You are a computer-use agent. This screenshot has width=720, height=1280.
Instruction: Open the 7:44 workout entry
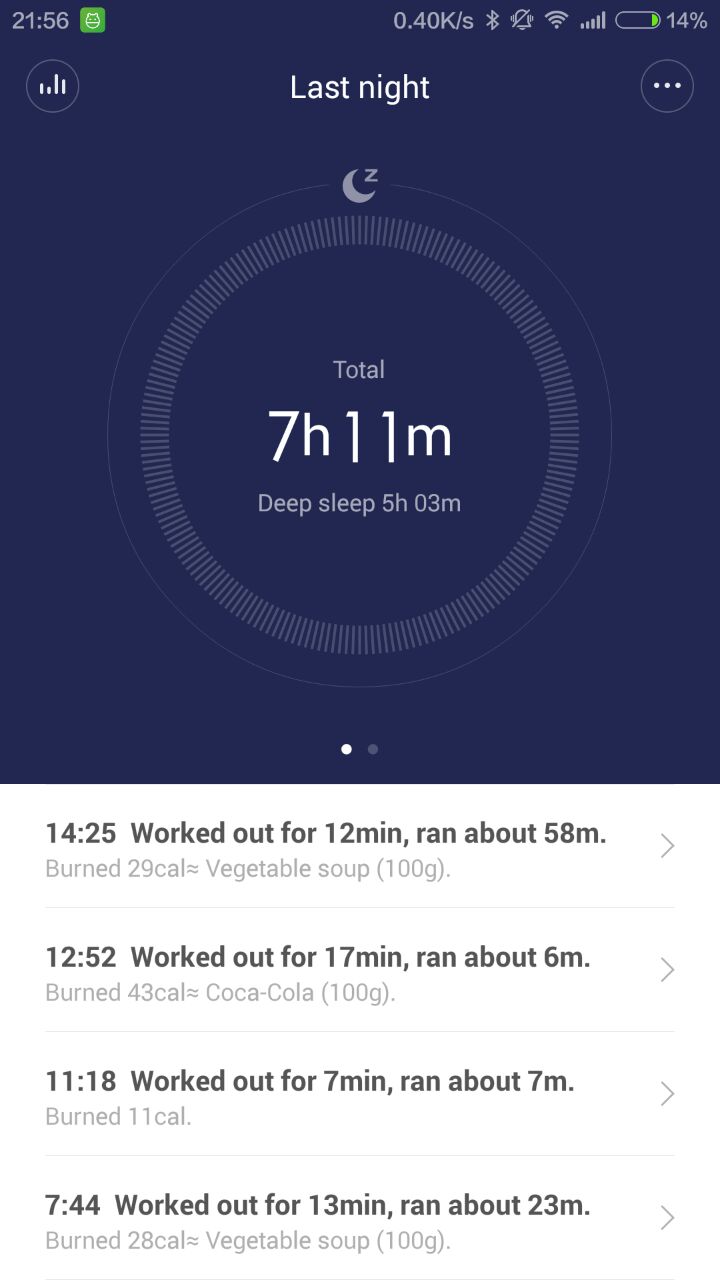click(x=360, y=1219)
